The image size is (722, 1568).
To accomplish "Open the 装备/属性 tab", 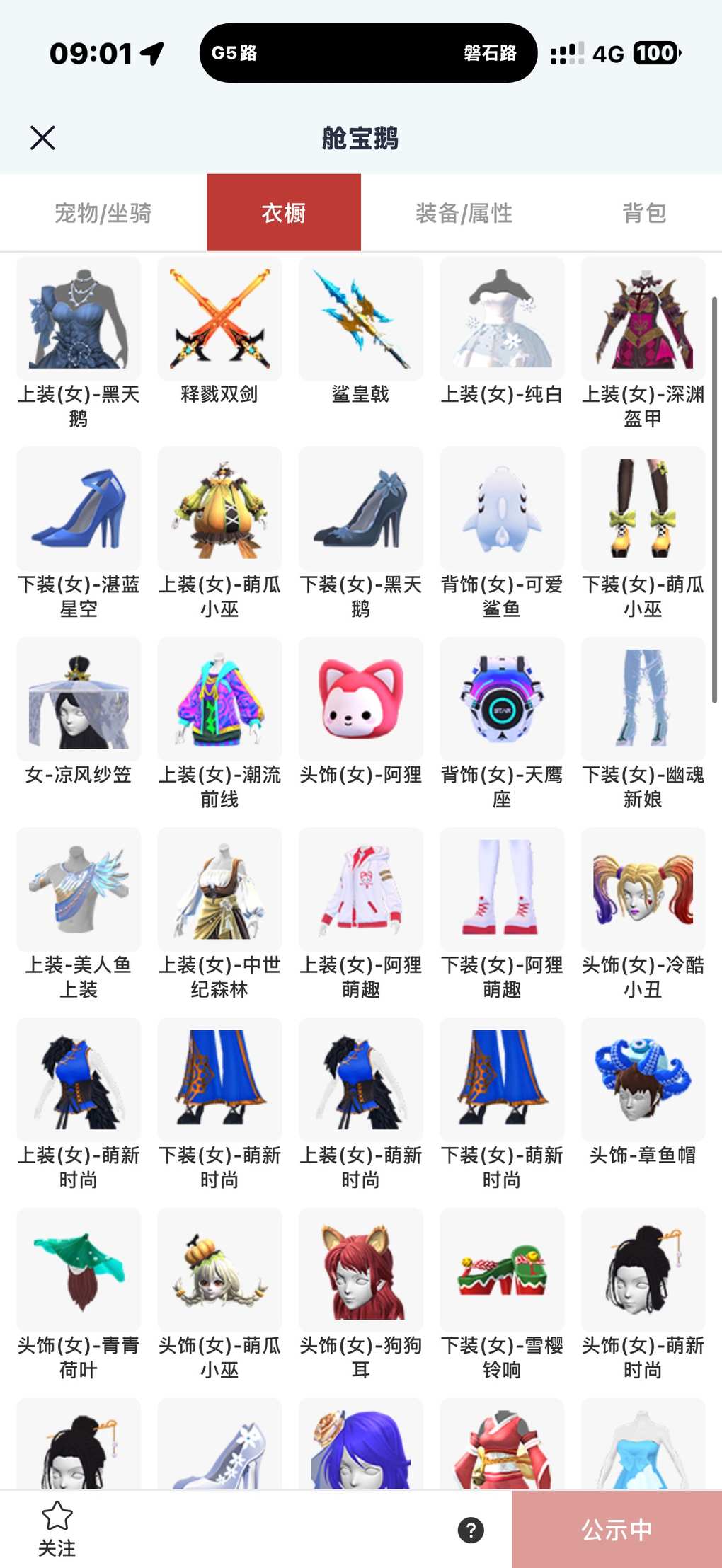I will pos(464,213).
